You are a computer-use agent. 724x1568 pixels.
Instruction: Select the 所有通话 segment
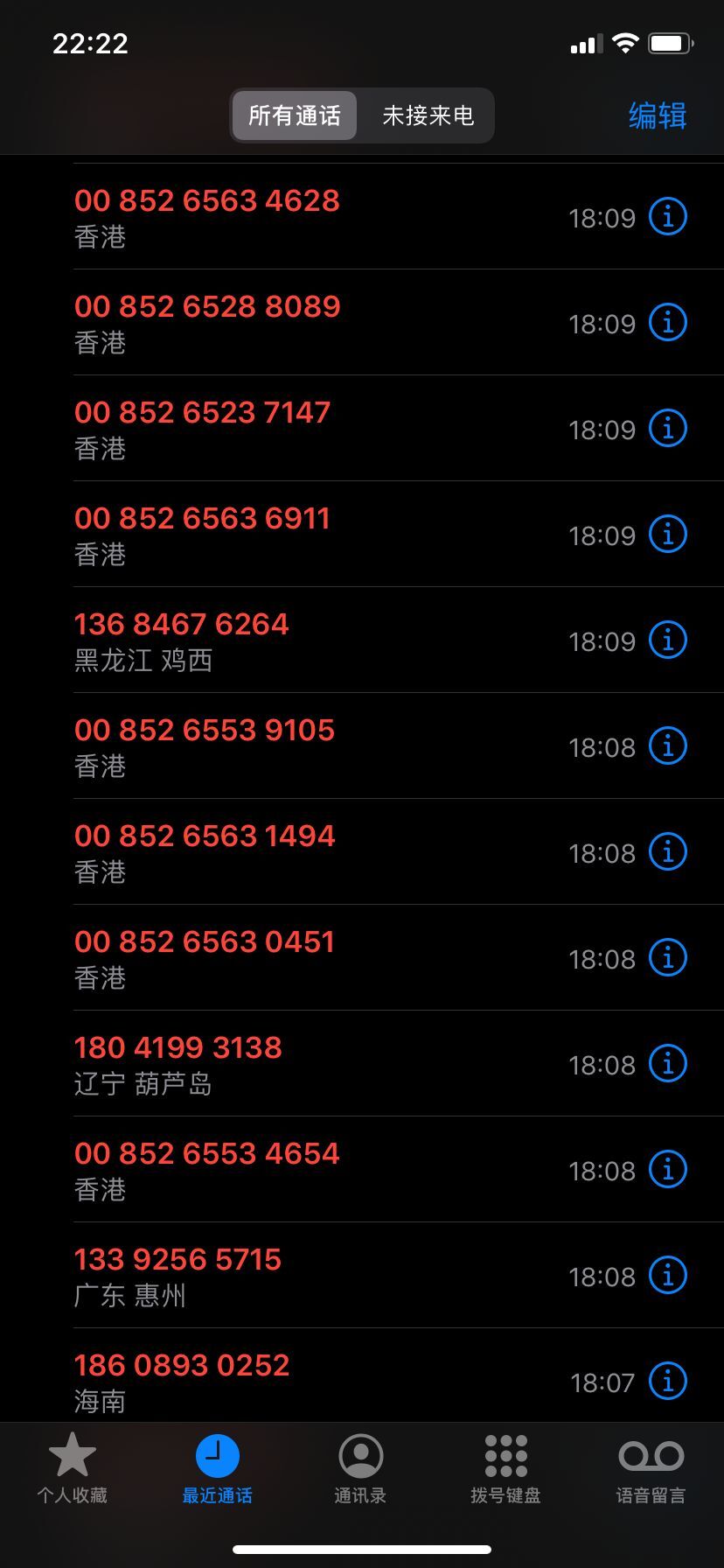(295, 115)
